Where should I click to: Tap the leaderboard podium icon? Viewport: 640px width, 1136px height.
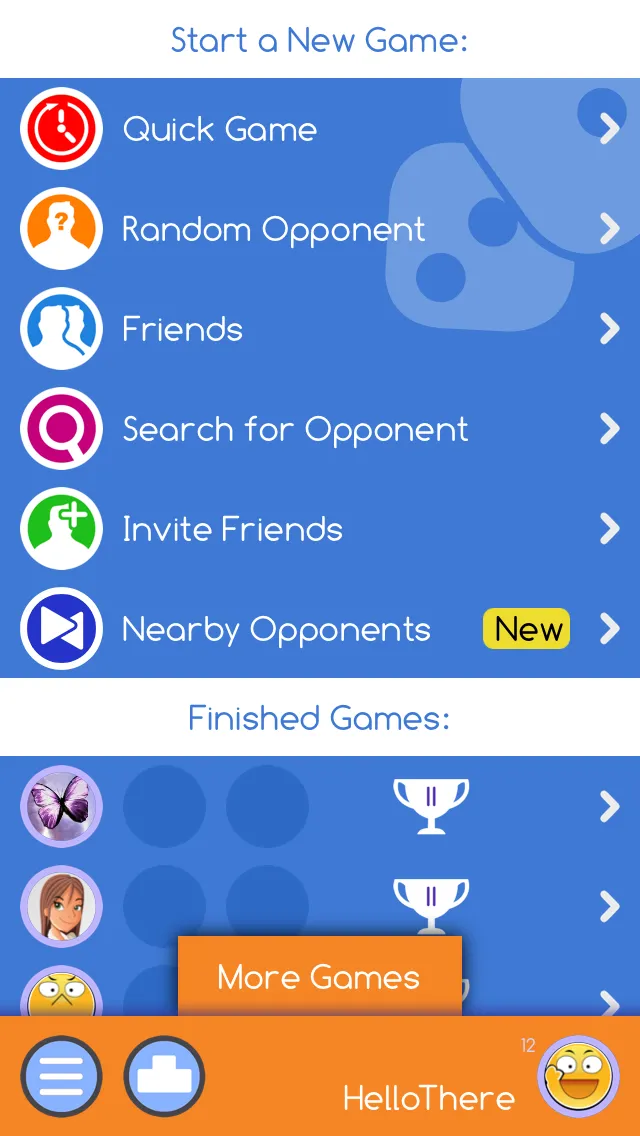[x=165, y=1077]
